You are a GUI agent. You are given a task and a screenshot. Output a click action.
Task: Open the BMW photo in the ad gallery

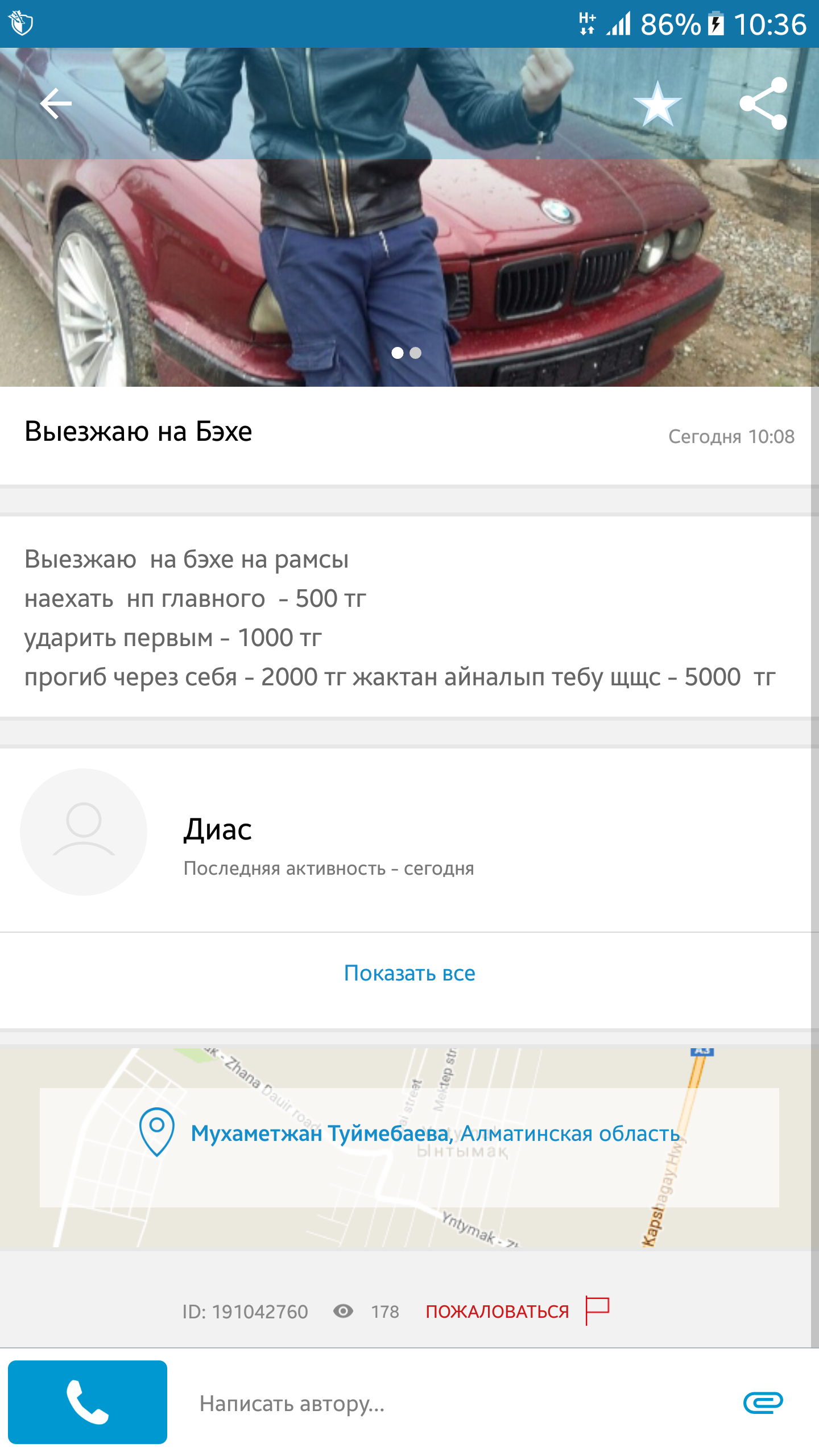tap(409, 256)
